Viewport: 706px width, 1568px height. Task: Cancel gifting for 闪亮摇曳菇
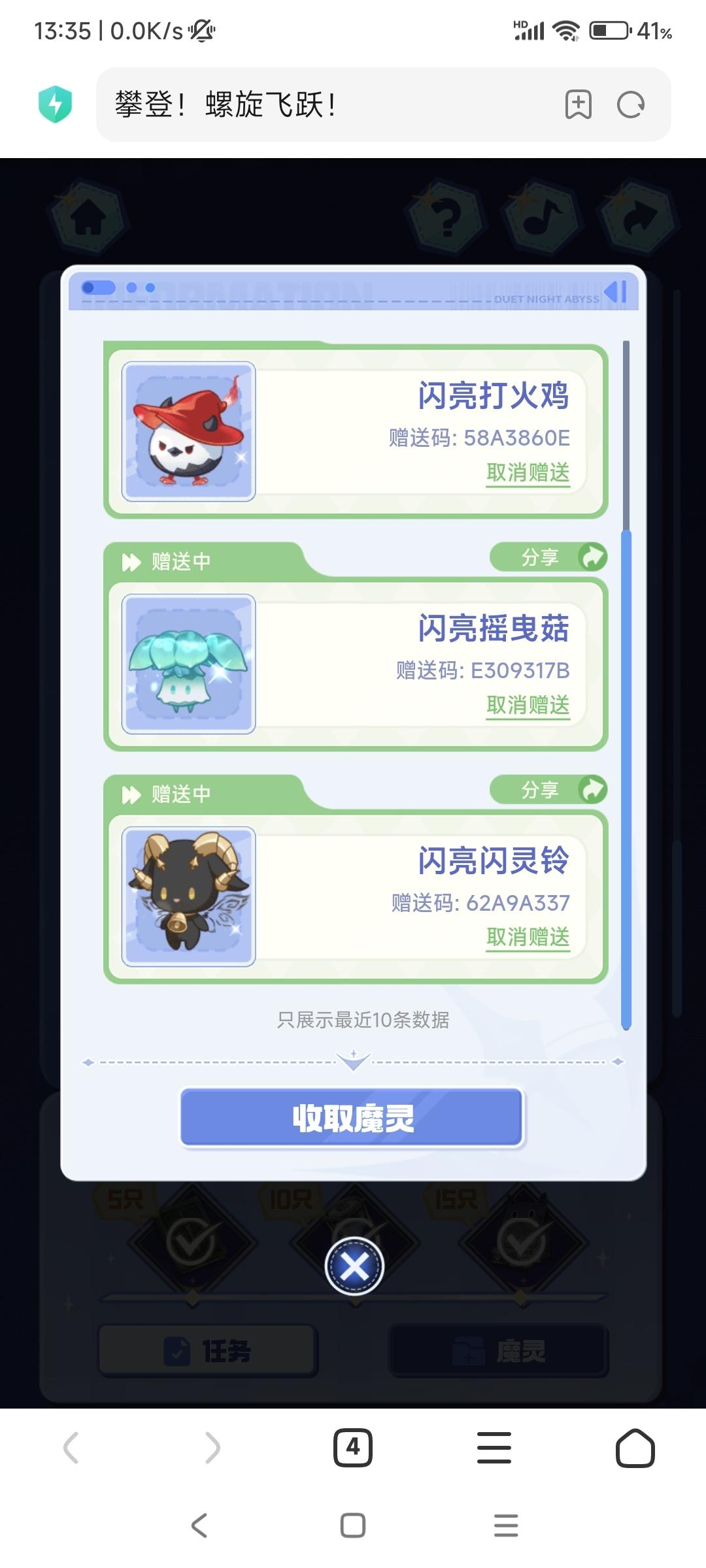point(528,705)
